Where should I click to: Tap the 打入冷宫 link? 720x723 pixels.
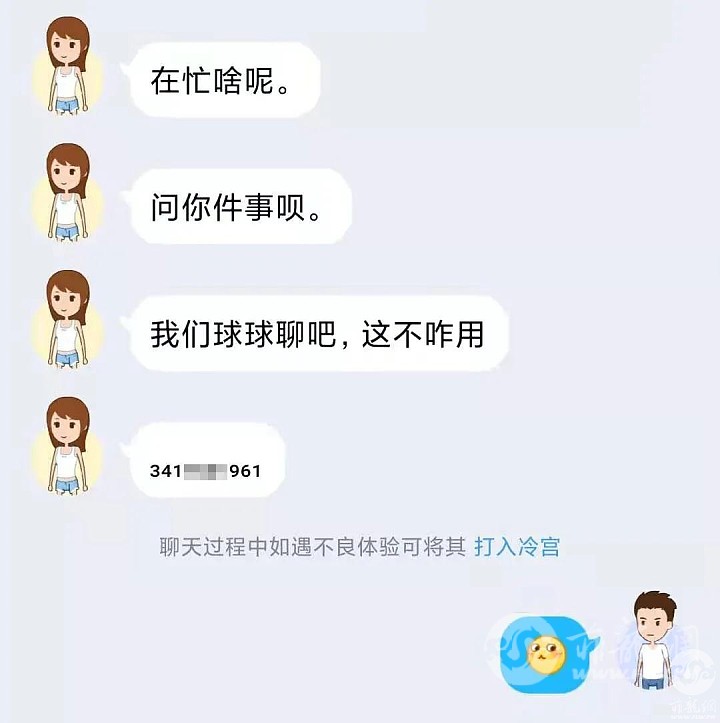517,547
